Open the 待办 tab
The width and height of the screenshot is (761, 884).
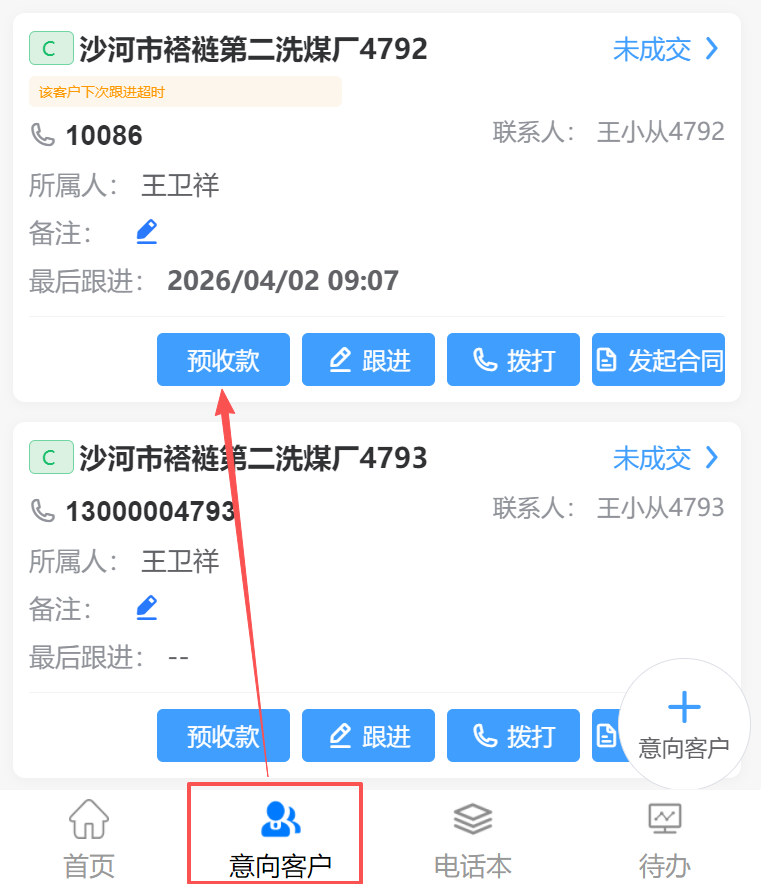tap(665, 838)
